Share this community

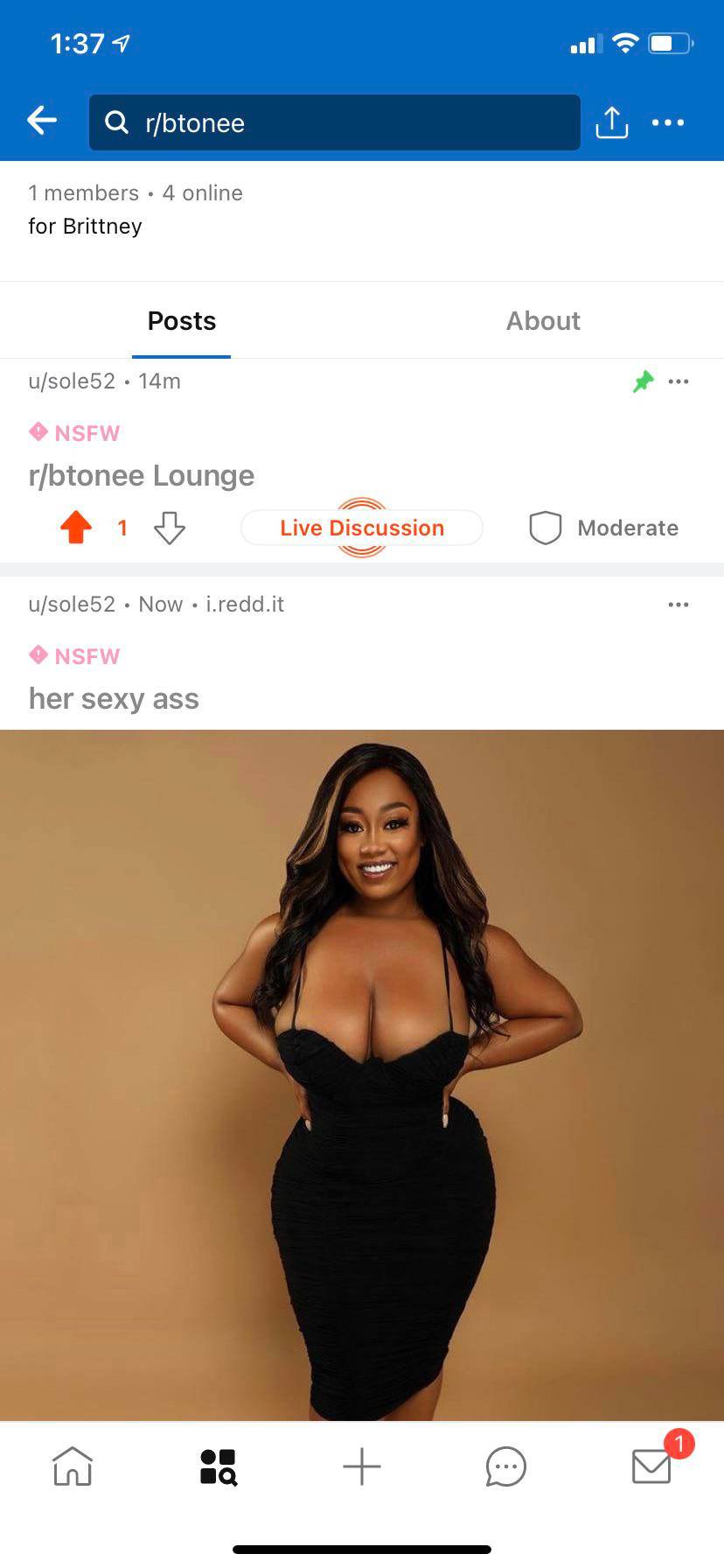611,122
